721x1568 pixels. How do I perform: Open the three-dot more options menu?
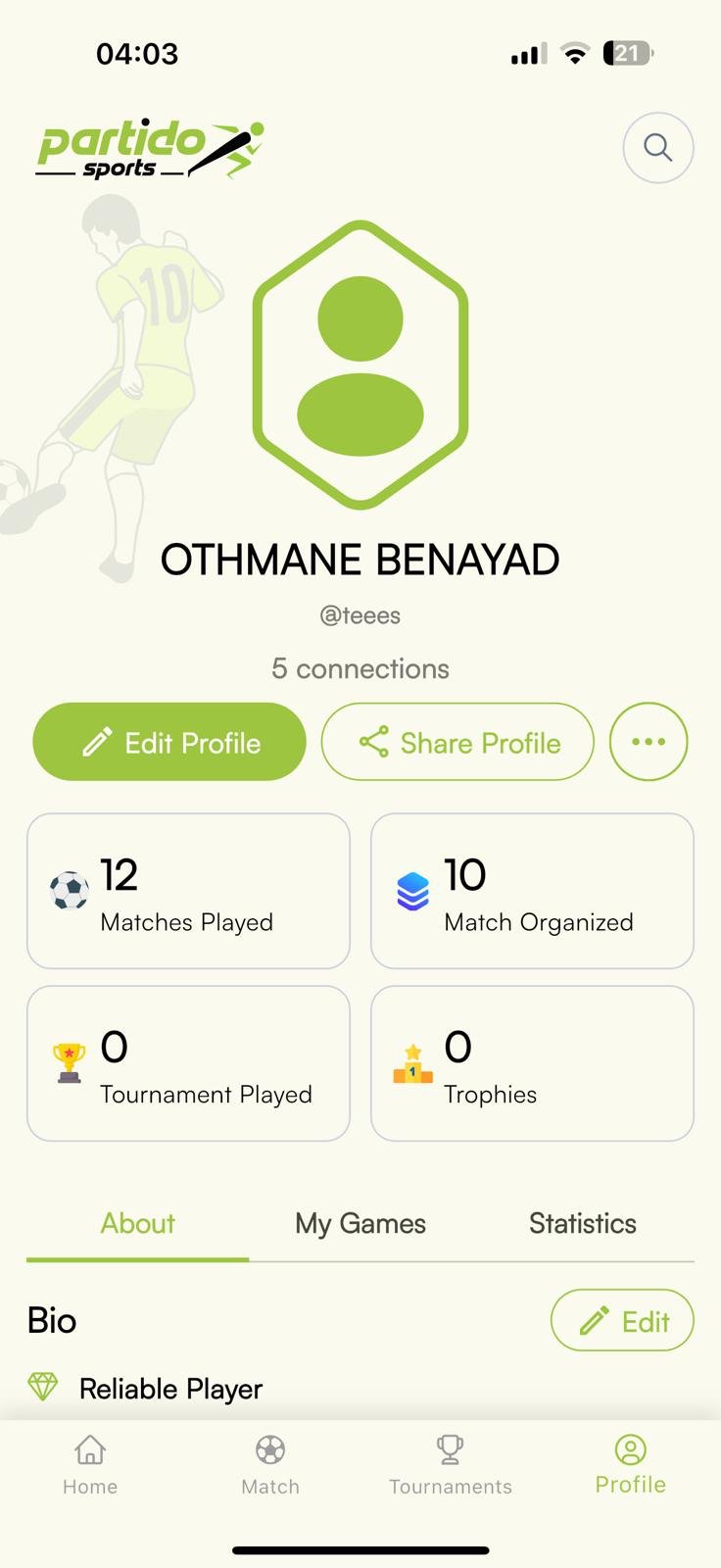coord(648,742)
